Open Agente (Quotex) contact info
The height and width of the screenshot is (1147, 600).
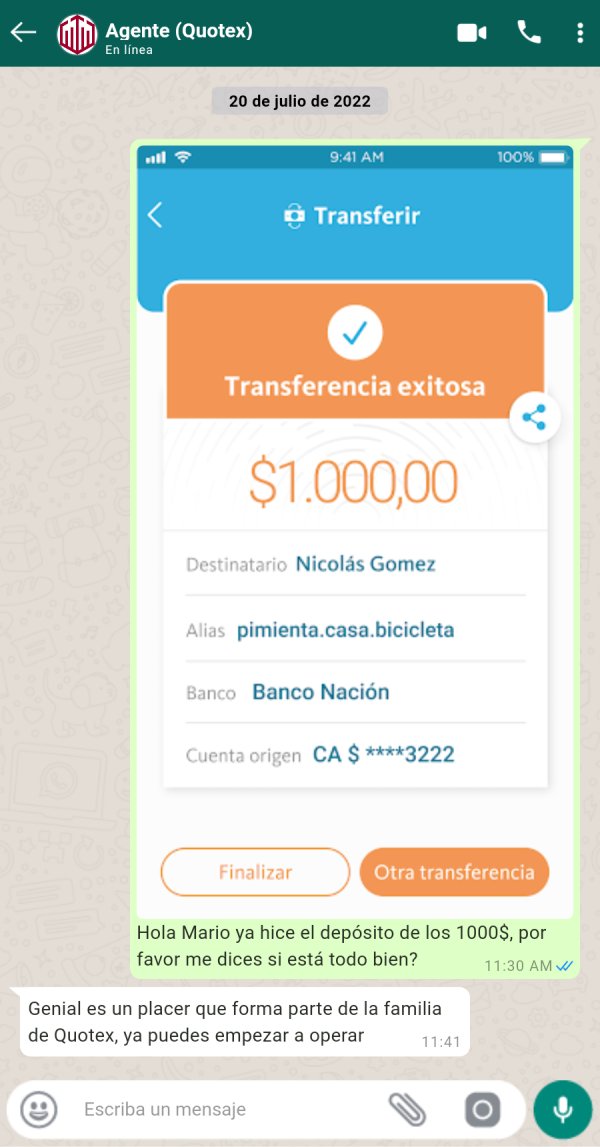(179, 37)
